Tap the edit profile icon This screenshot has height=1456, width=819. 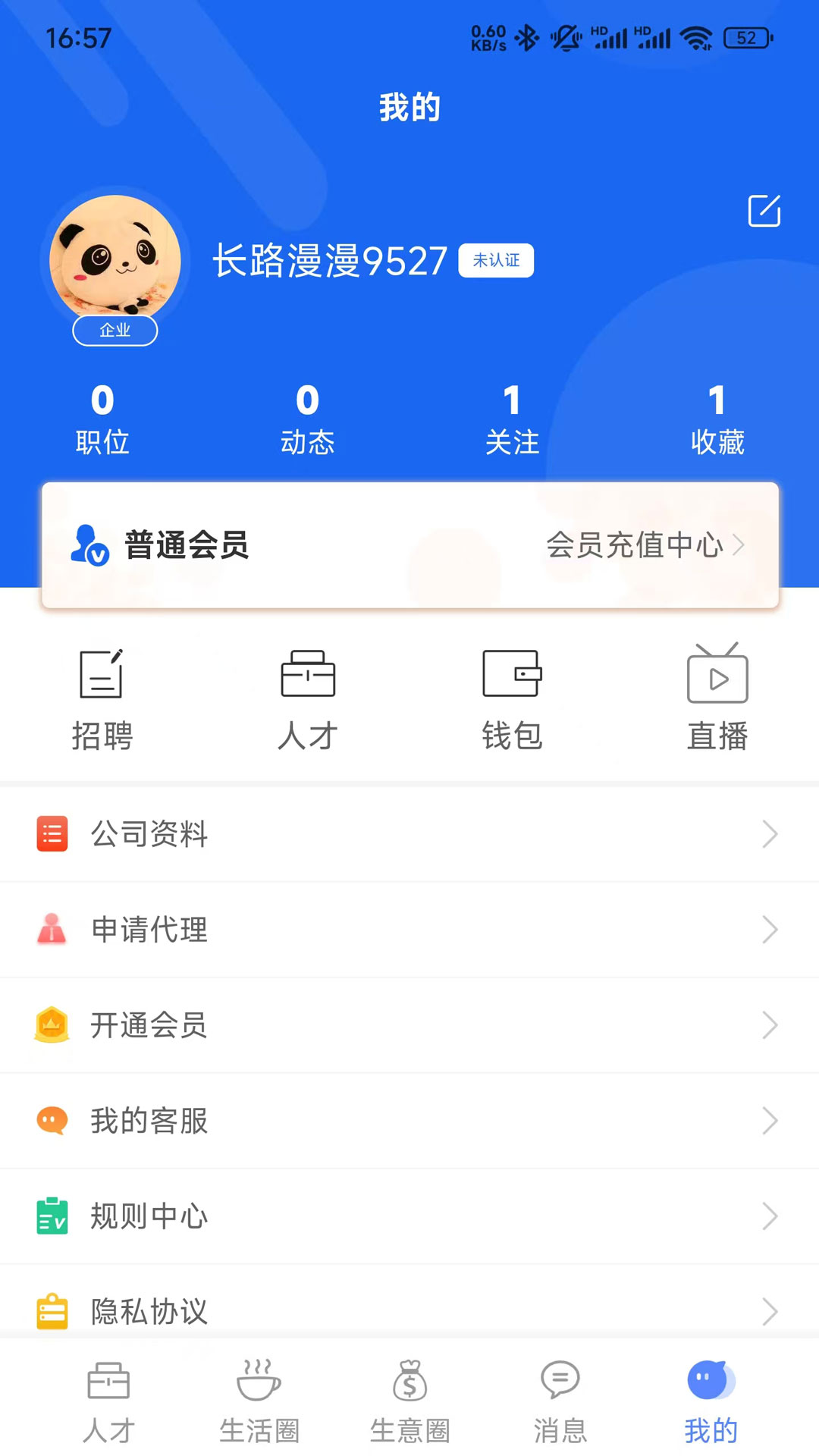764,211
